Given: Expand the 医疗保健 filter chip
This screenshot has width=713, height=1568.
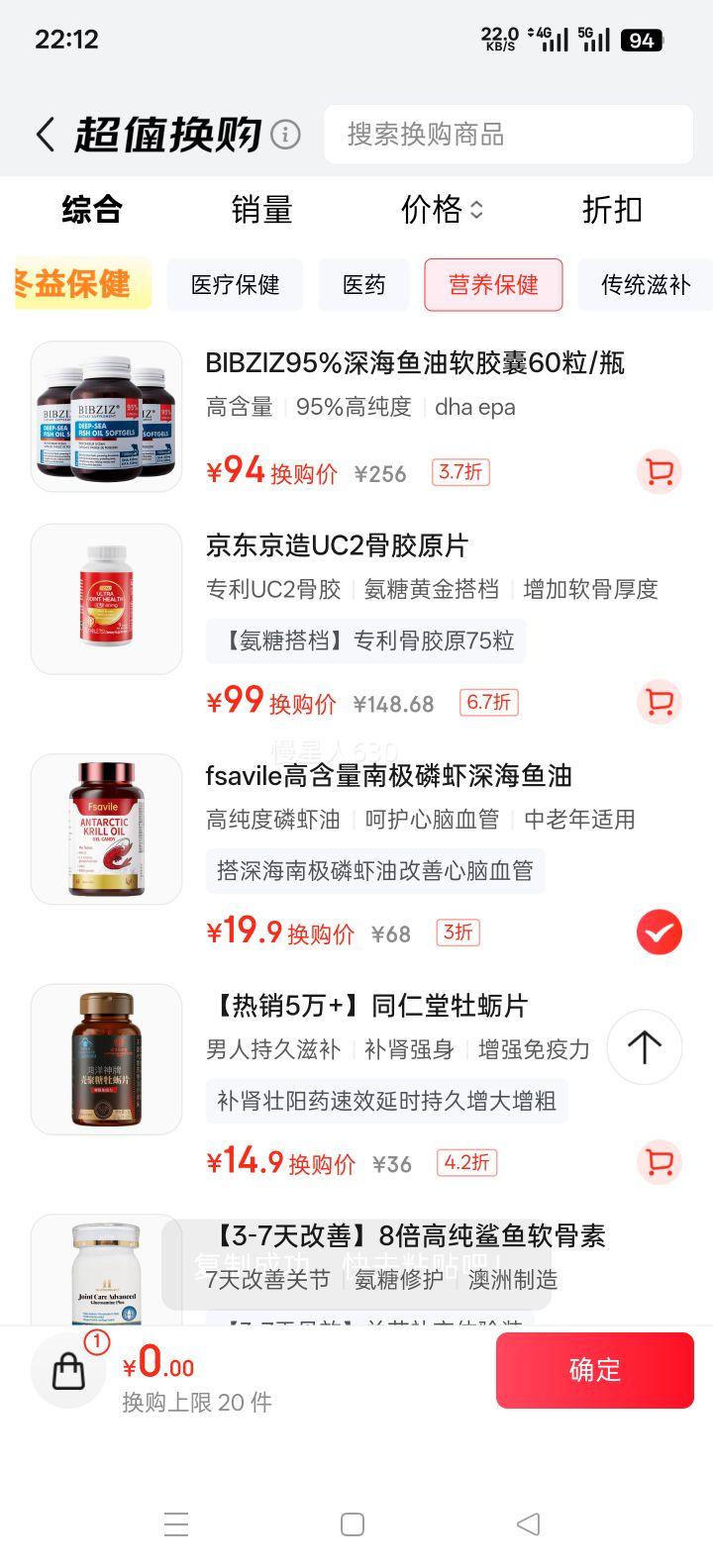Looking at the screenshot, I should 235,285.
